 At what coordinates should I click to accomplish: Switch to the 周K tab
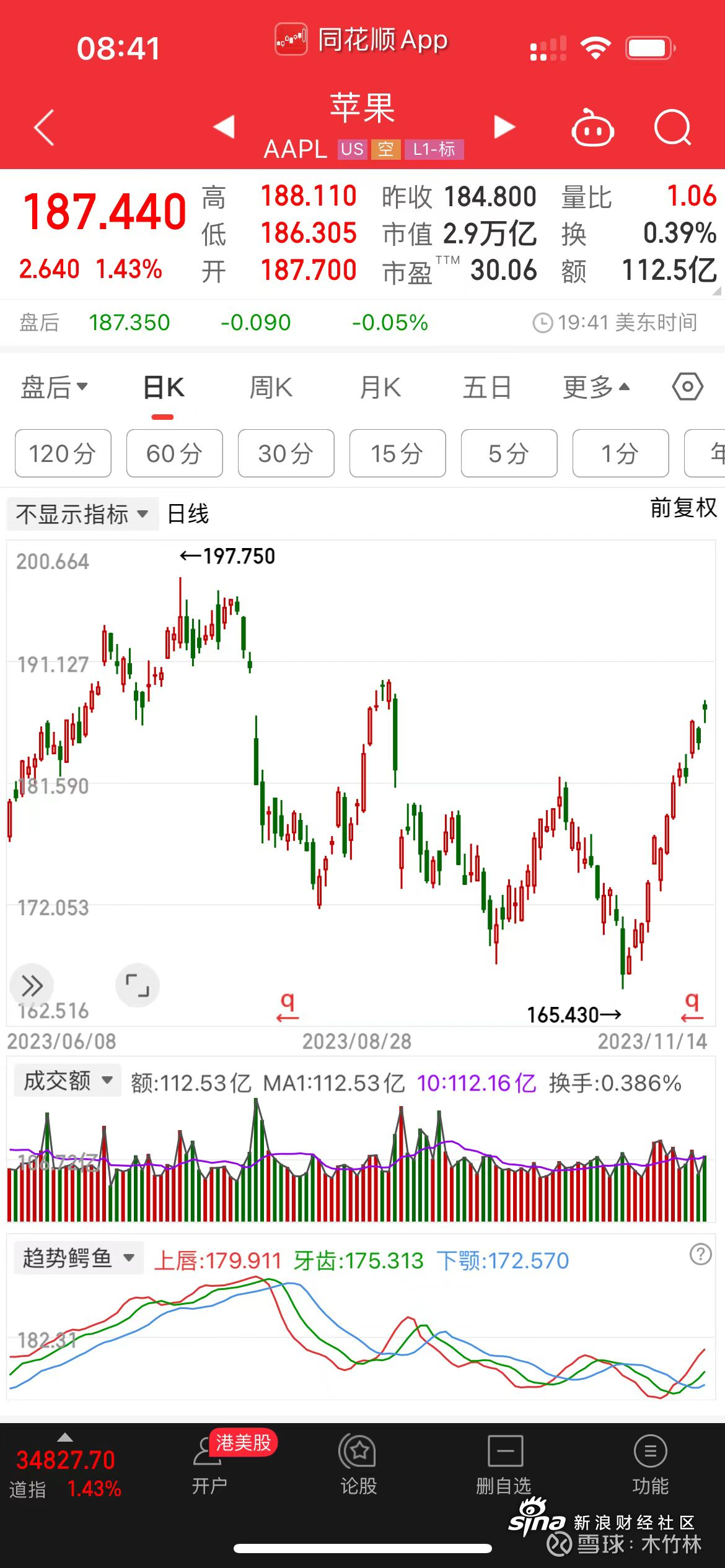271,388
